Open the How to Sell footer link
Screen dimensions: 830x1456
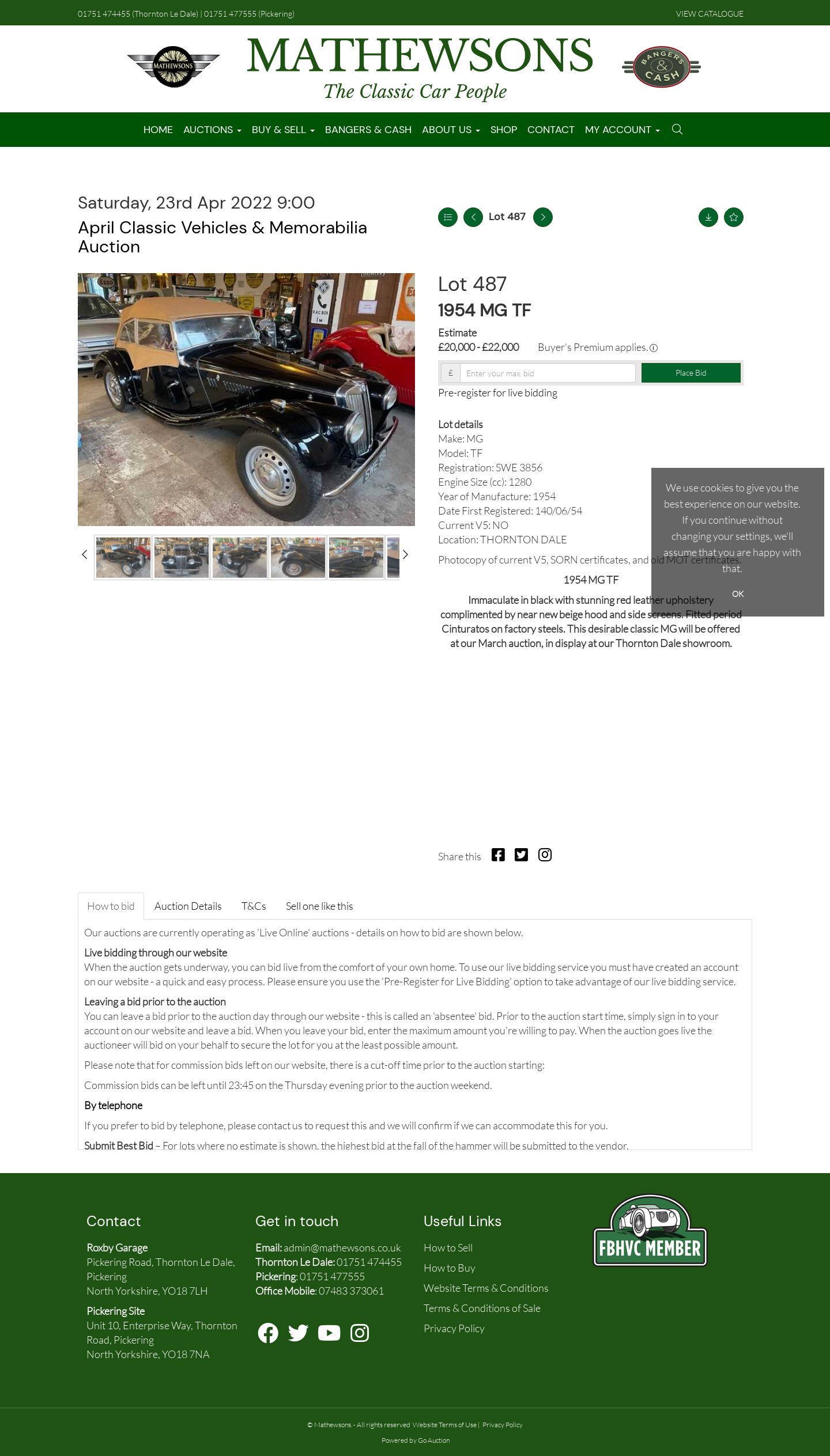(448, 1248)
